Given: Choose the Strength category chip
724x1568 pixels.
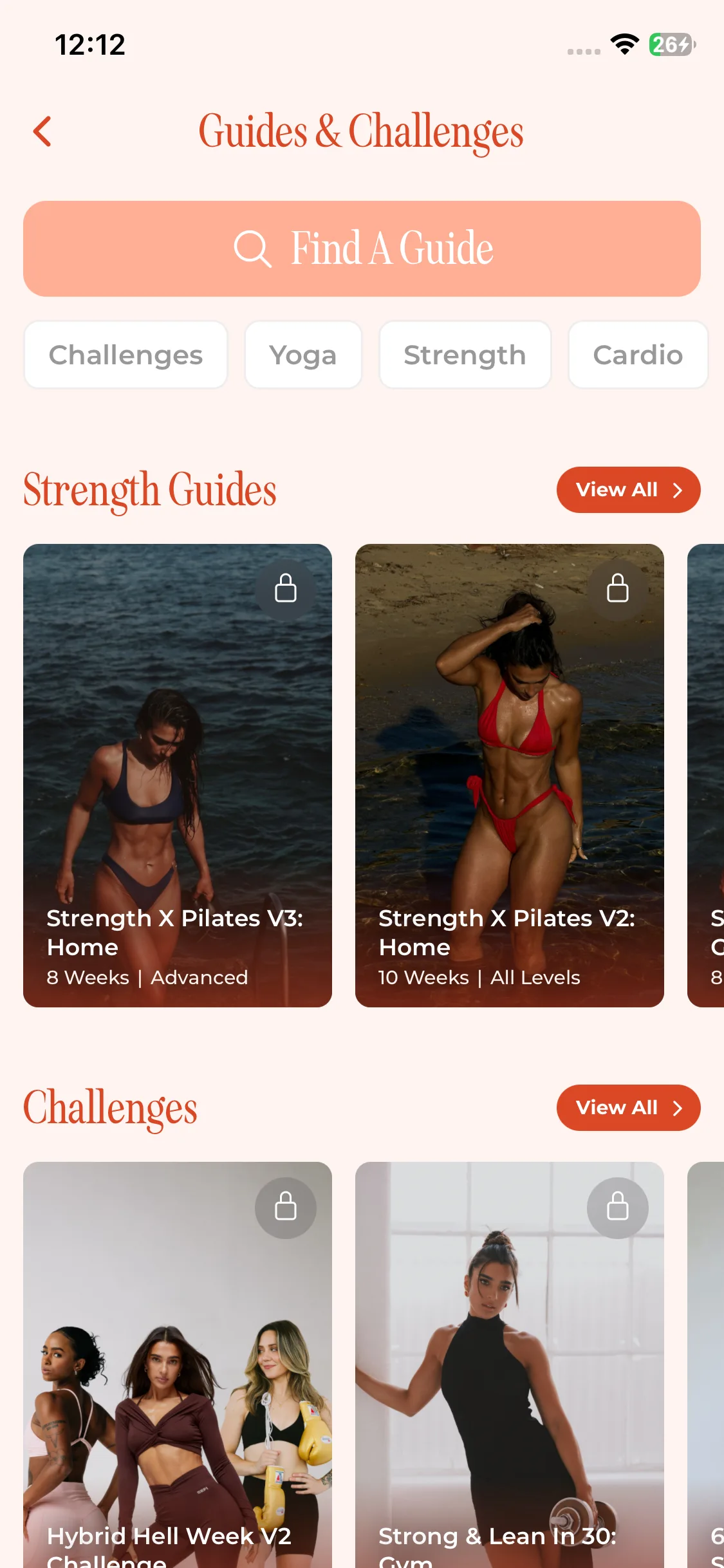Looking at the screenshot, I should pyautogui.click(x=465, y=355).
